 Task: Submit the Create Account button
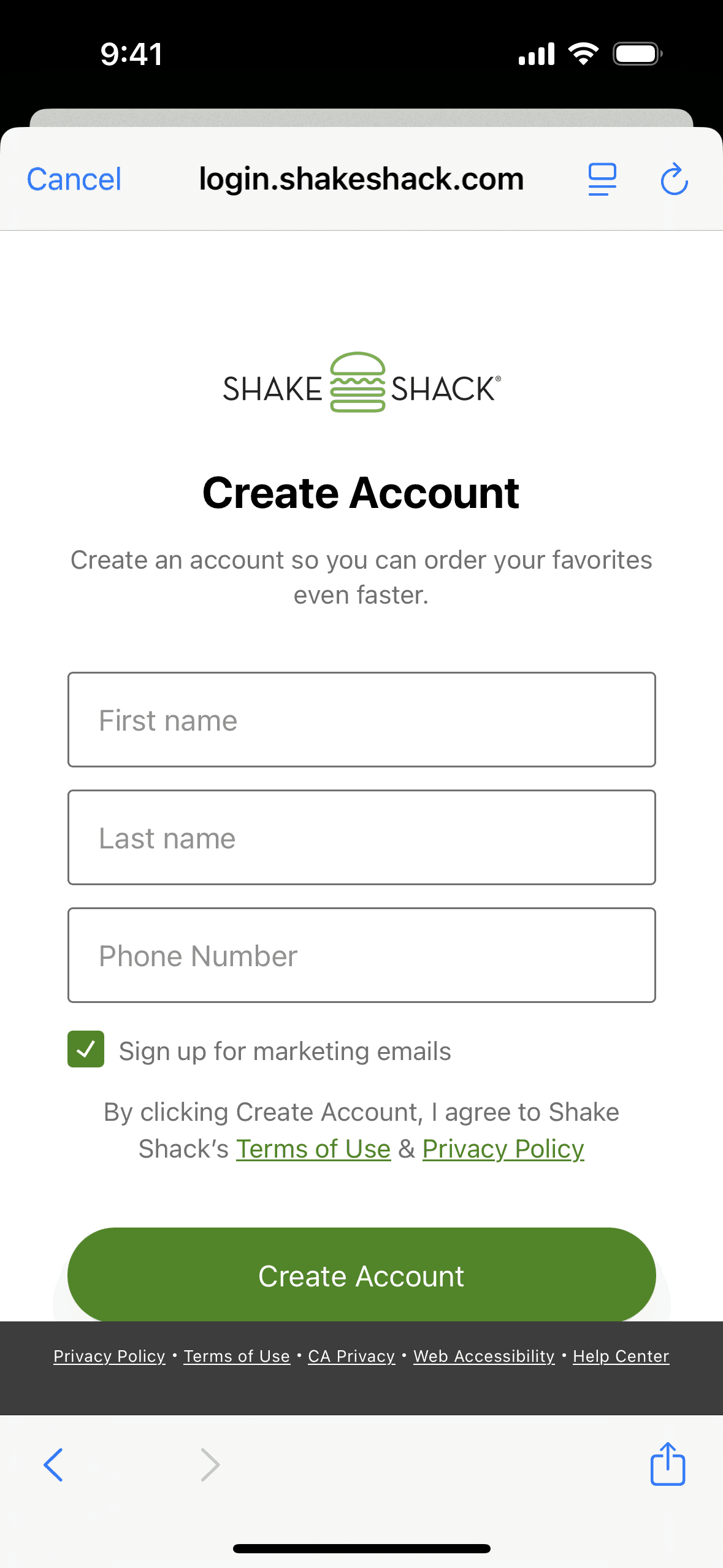click(x=361, y=1275)
